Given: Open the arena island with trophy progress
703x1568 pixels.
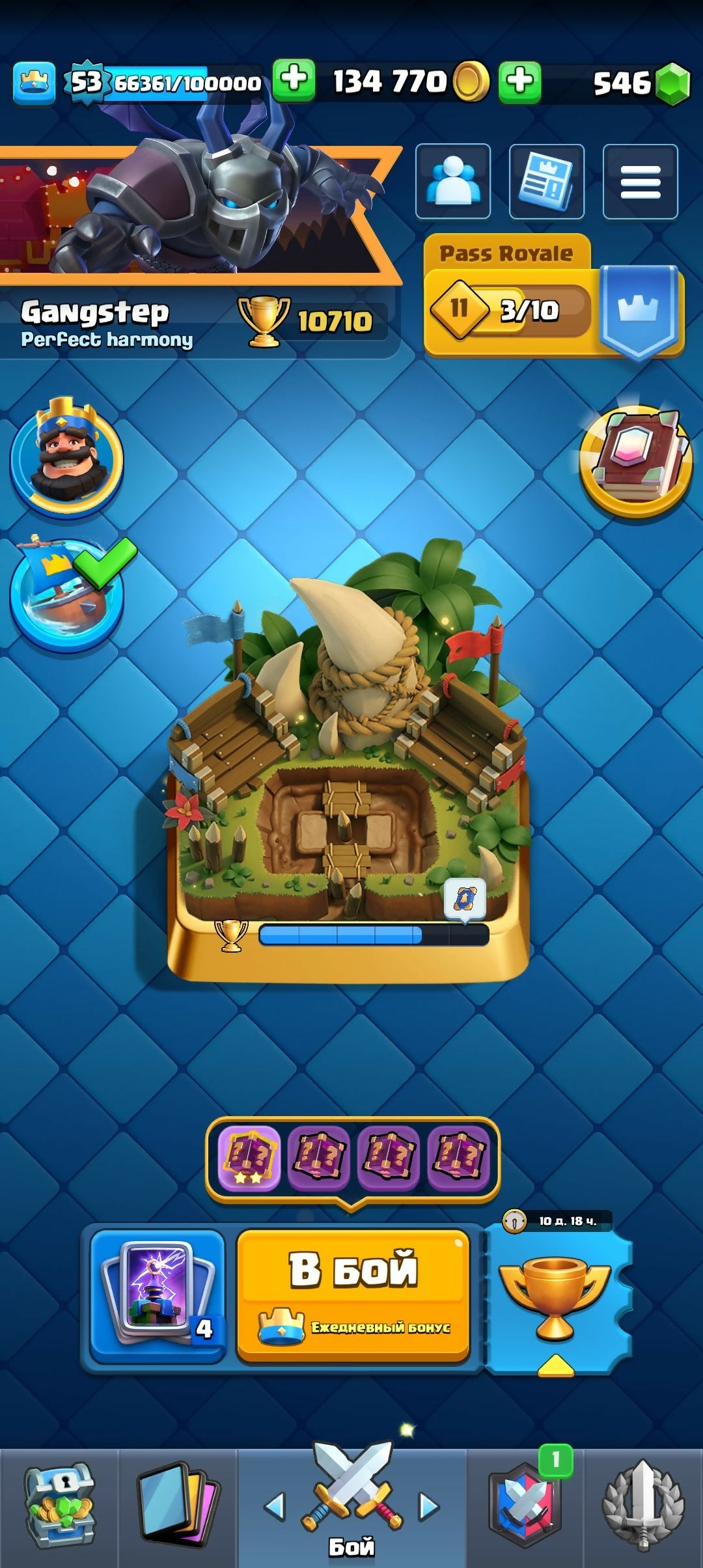Looking at the screenshot, I should [348, 762].
